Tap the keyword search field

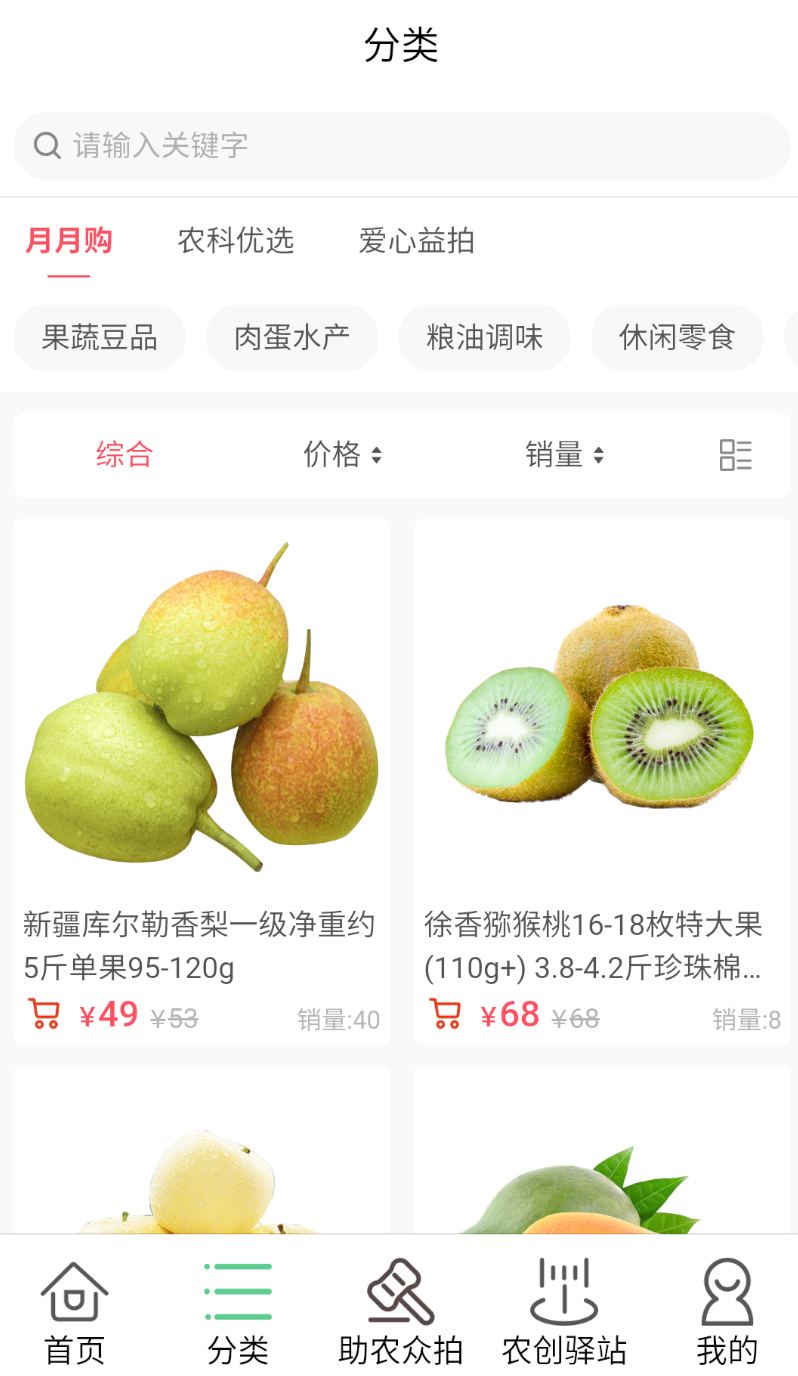click(x=402, y=146)
